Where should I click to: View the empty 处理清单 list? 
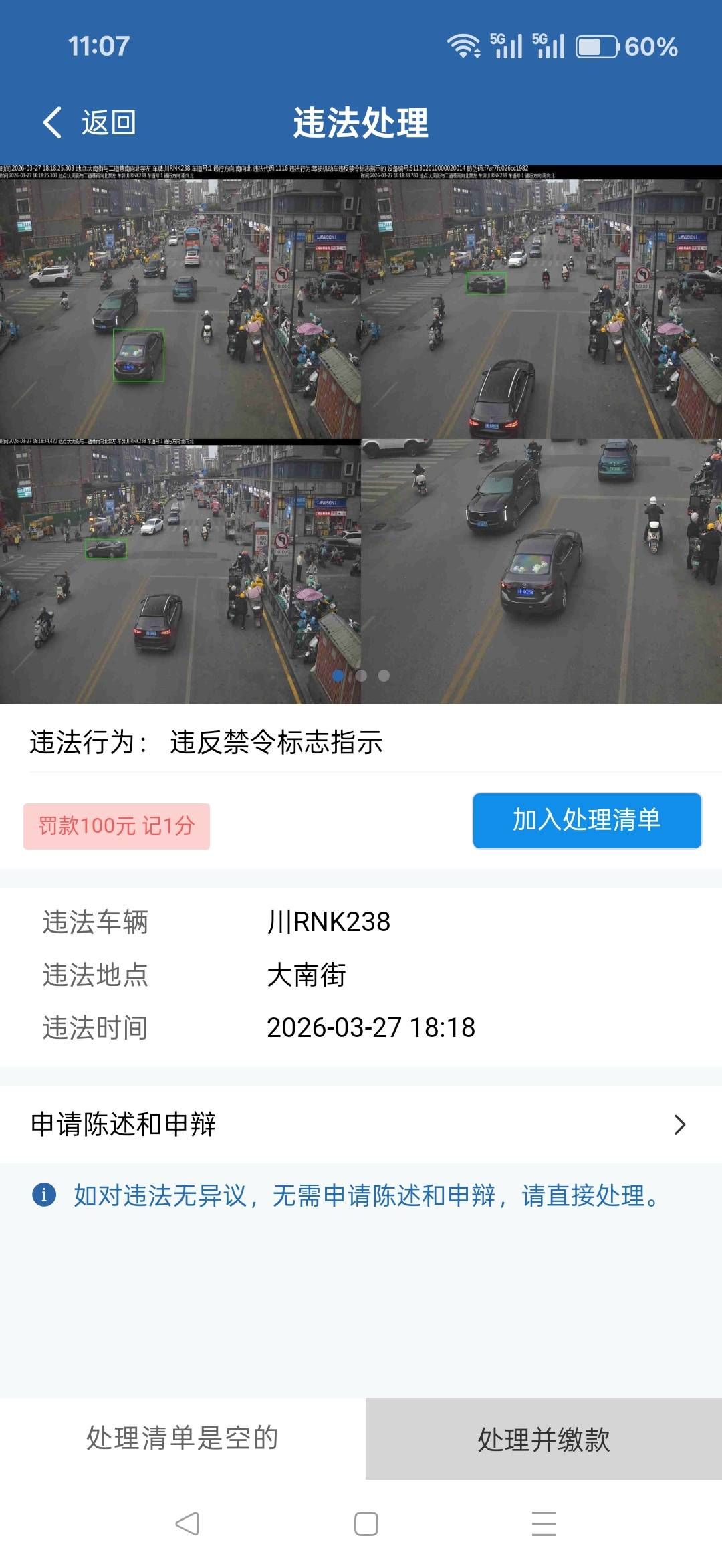tap(182, 1439)
